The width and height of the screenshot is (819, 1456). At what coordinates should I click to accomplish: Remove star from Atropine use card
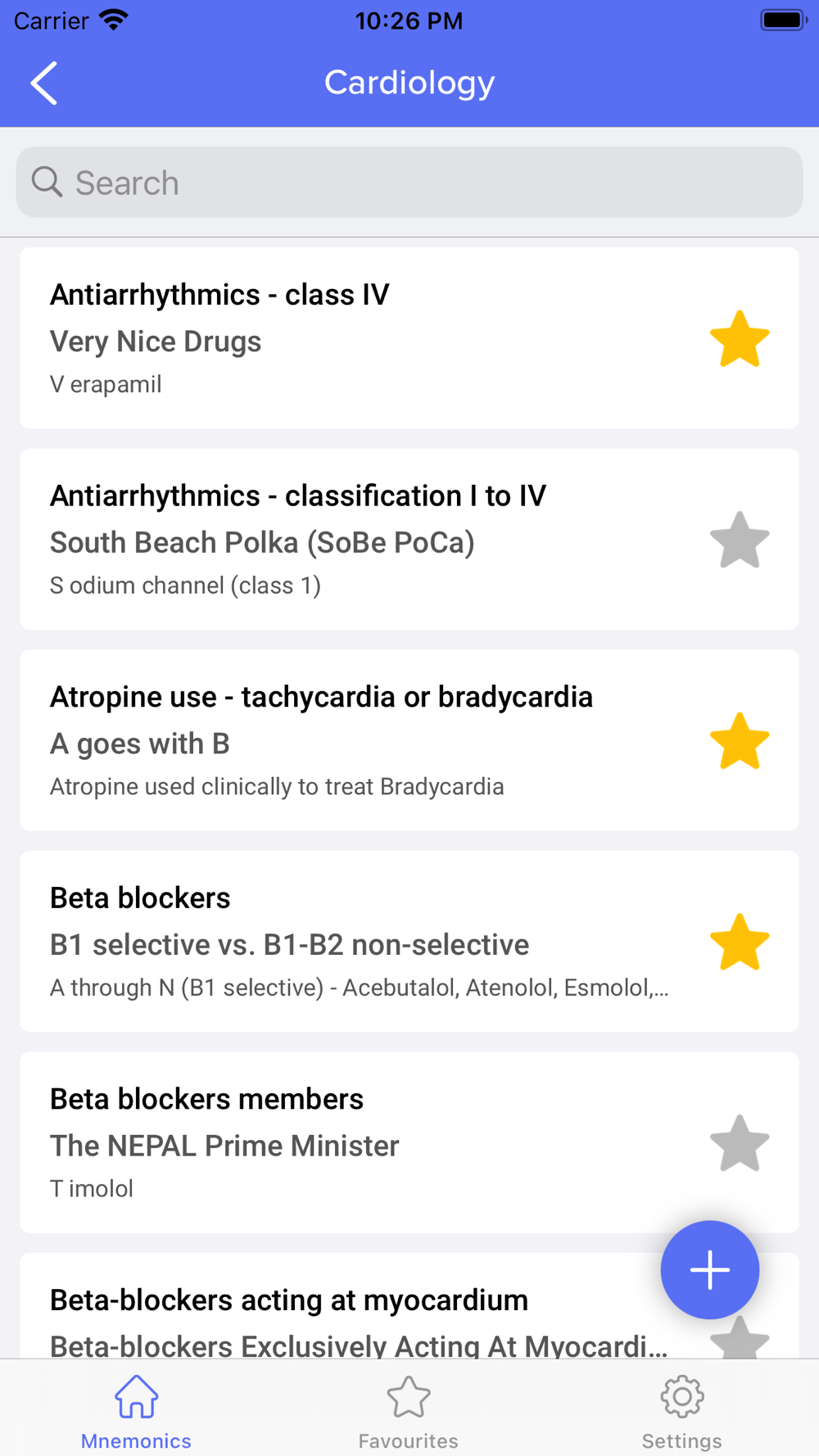pyautogui.click(x=740, y=740)
